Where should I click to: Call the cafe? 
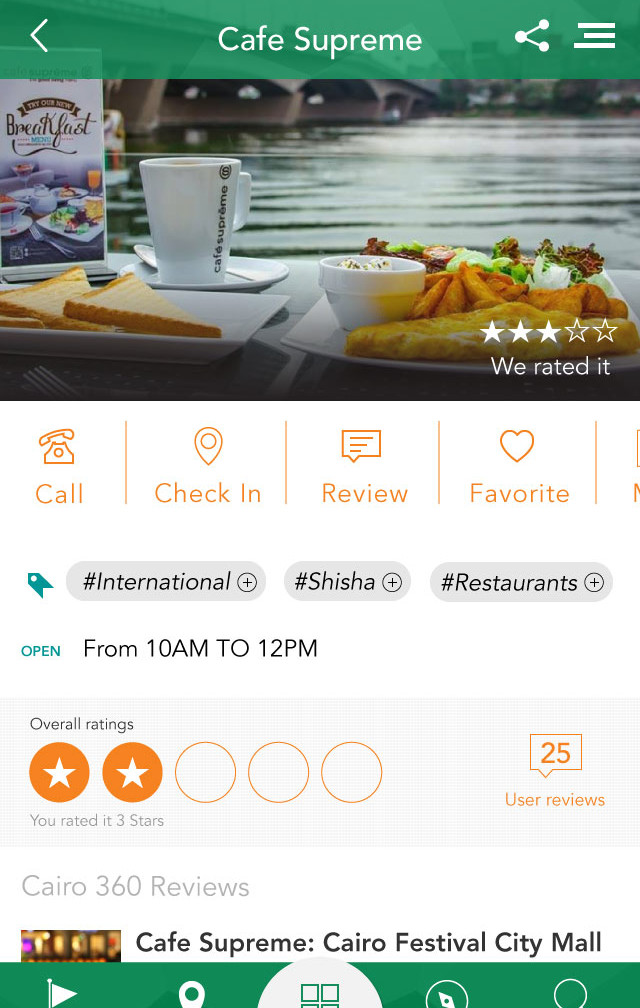tap(59, 466)
